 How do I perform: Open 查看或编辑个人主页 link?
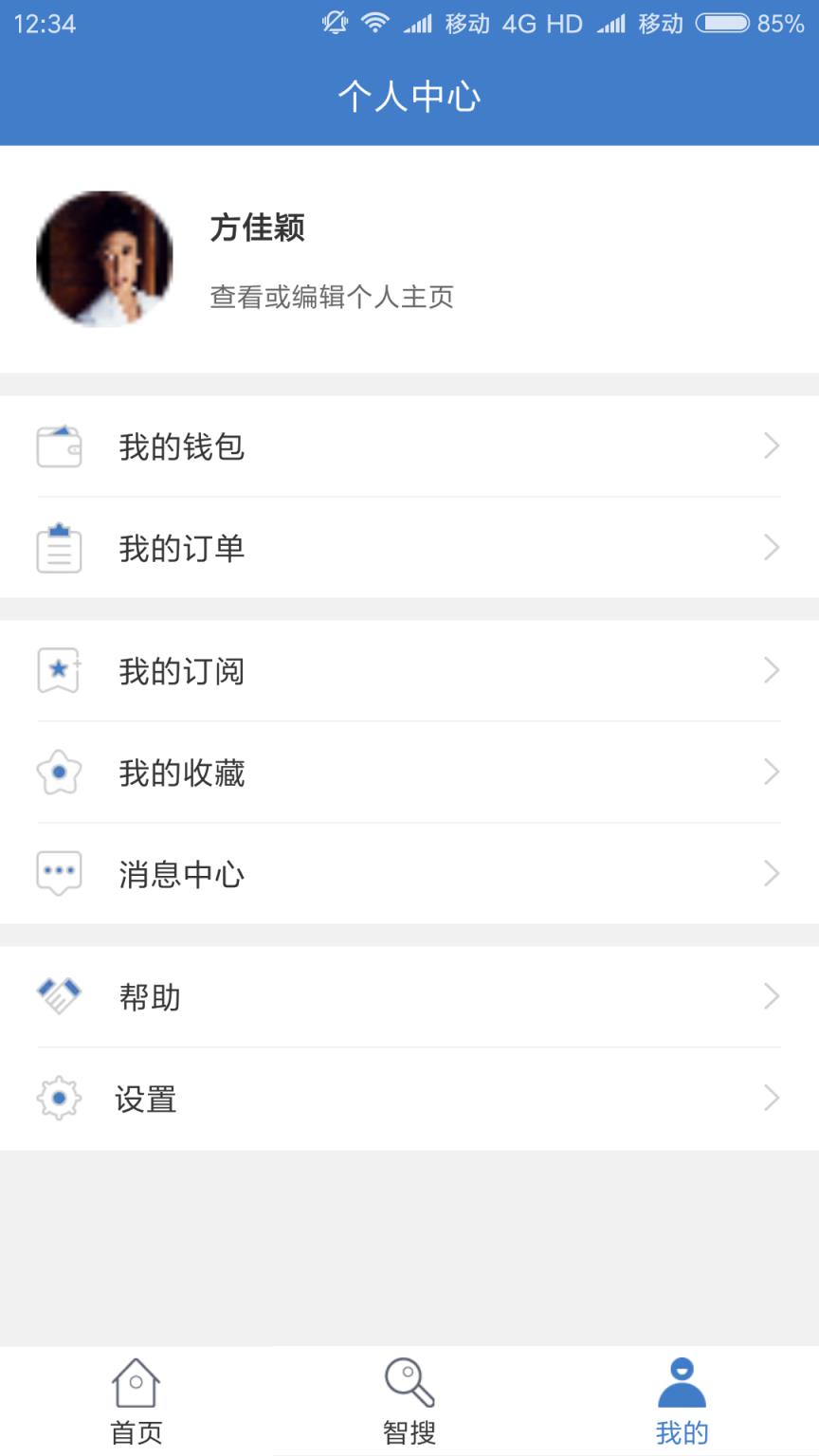[x=330, y=297]
